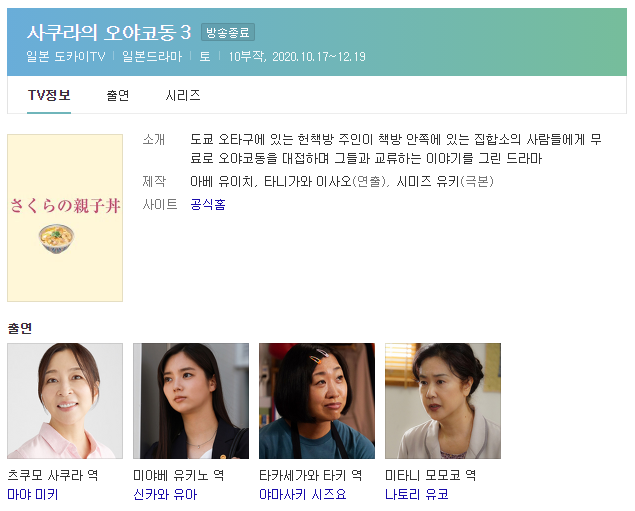Screen dimensions: 635x511
Task: View photo of 미야베 유키노 역 cast
Action: click(191, 401)
